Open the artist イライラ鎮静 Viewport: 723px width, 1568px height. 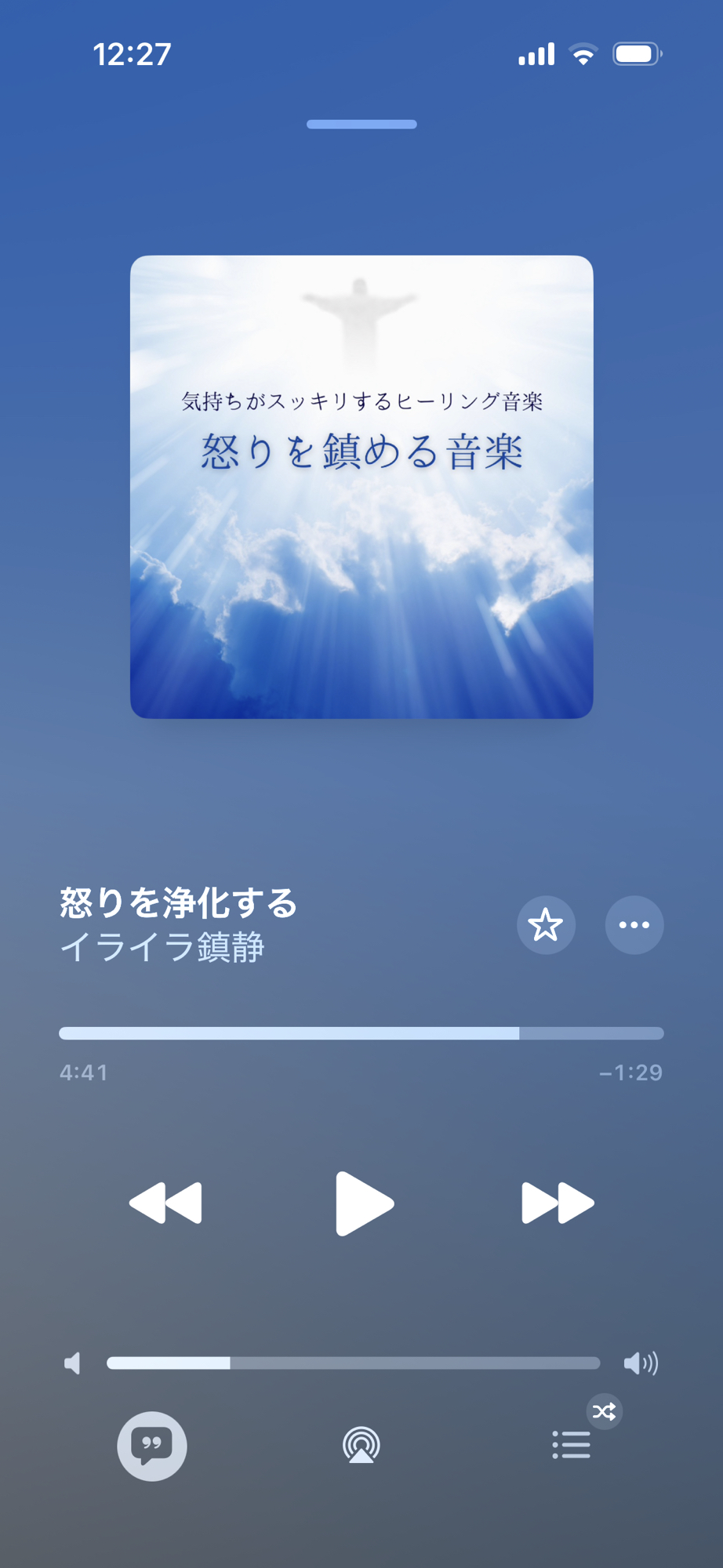(x=162, y=947)
